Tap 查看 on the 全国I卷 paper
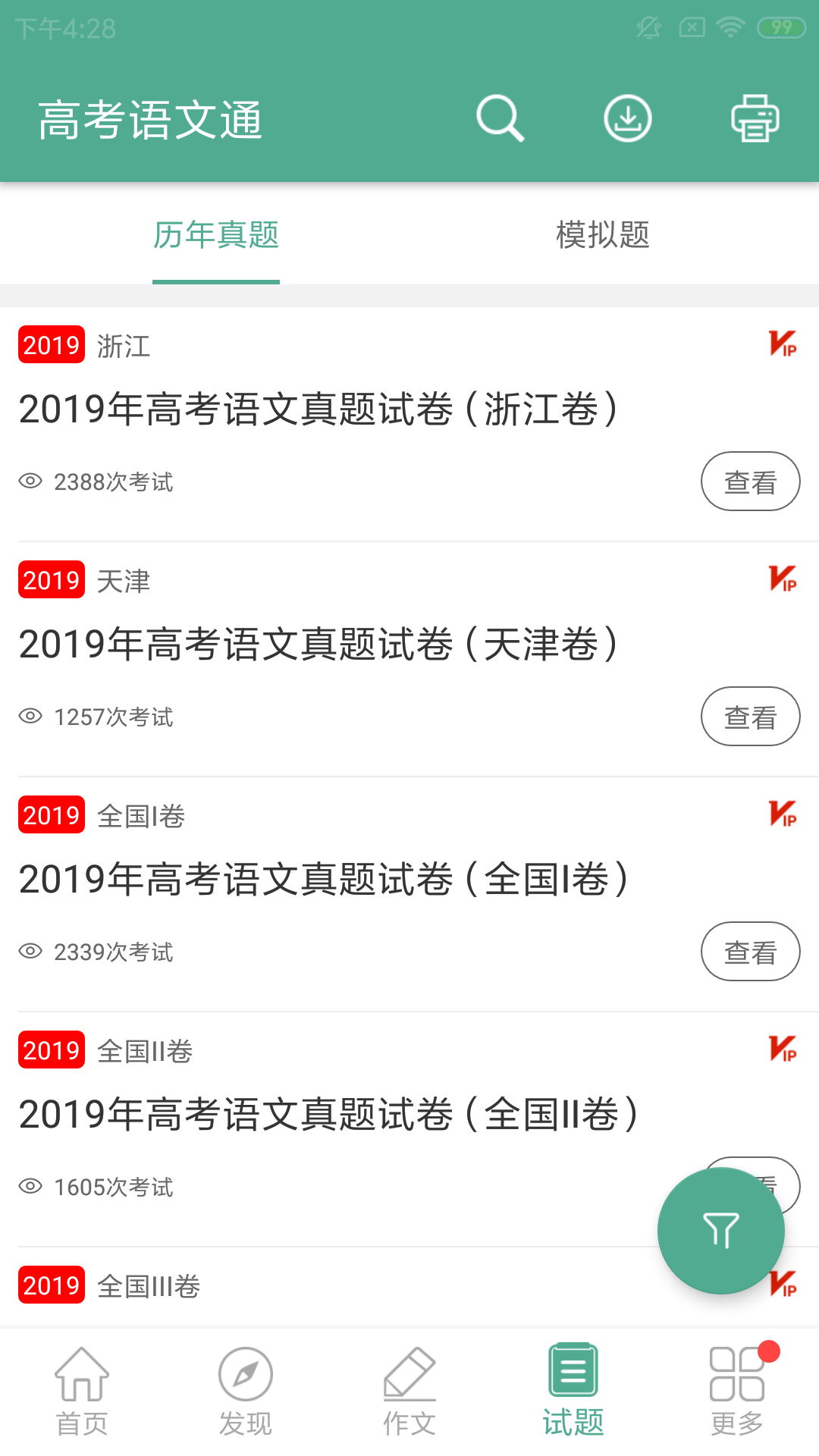819x1456 pixels. coord(750,951)
